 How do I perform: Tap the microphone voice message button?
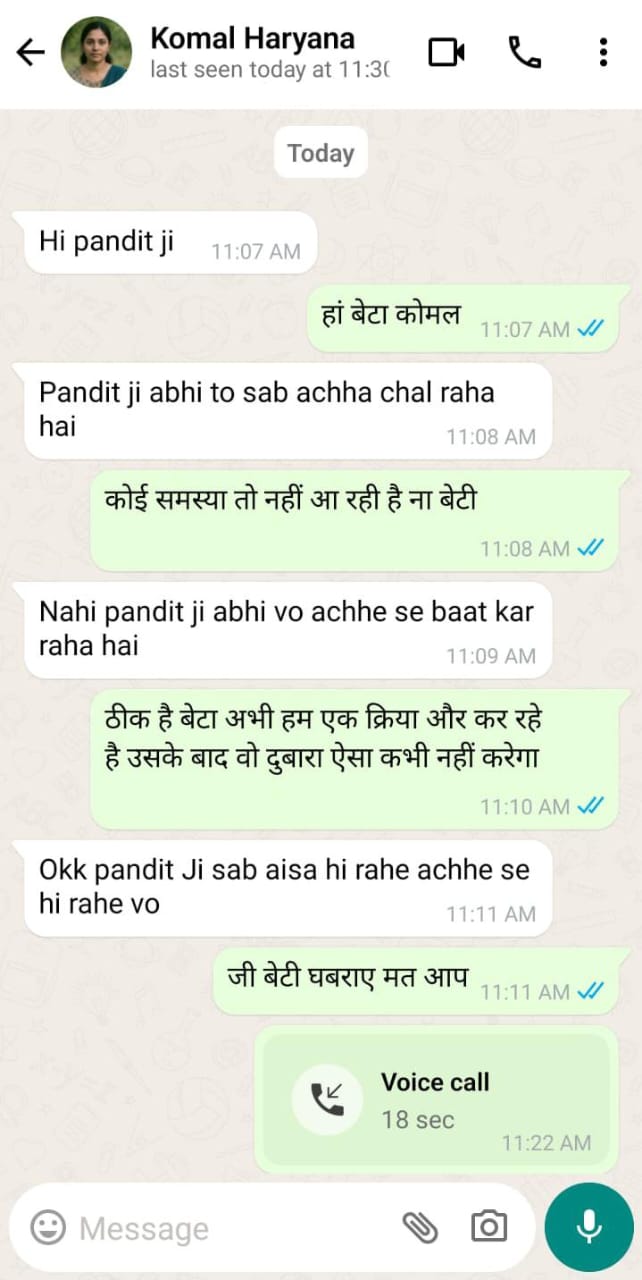click(589, 1227)
